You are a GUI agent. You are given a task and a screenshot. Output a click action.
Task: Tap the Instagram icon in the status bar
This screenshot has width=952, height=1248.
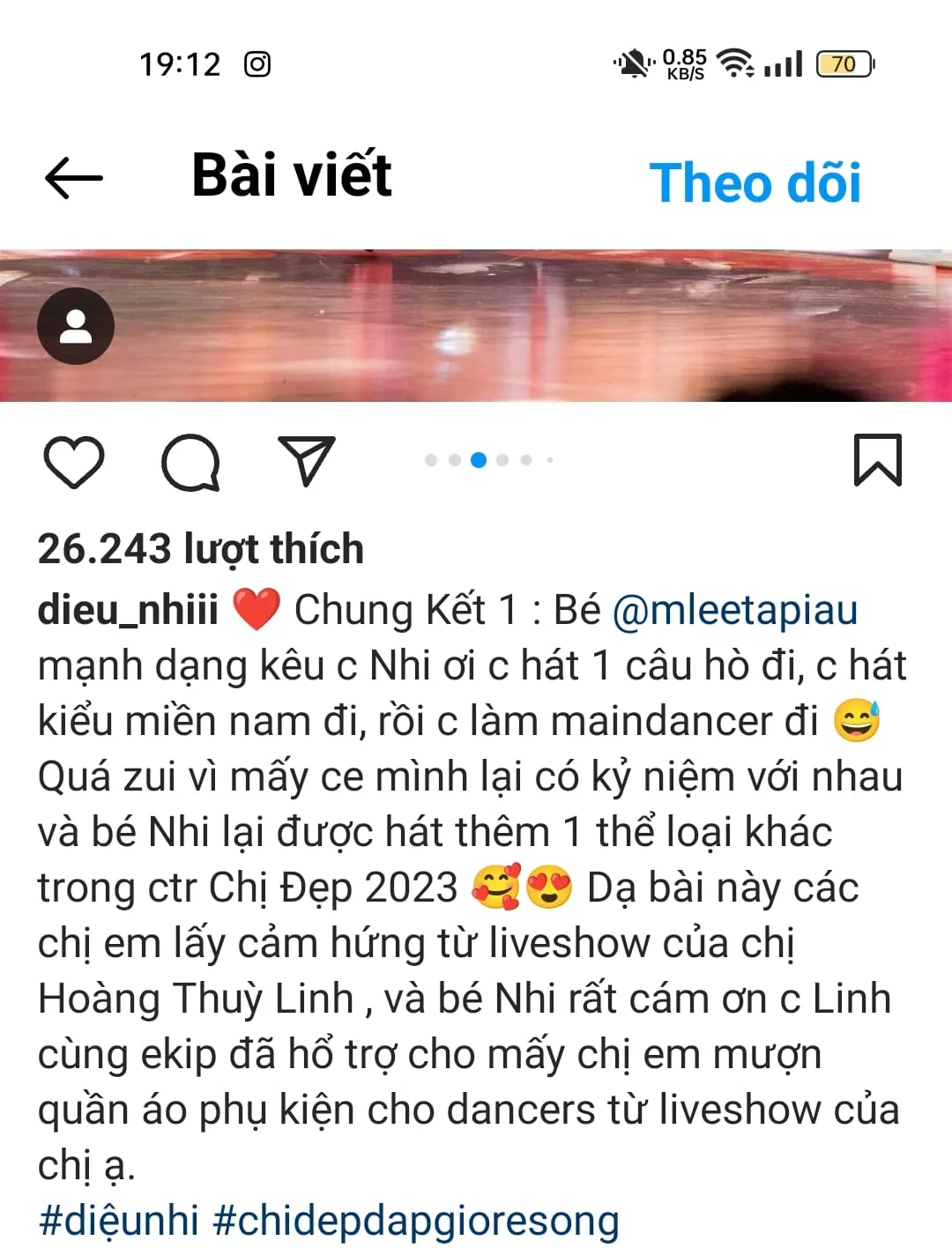coord(258,63)
